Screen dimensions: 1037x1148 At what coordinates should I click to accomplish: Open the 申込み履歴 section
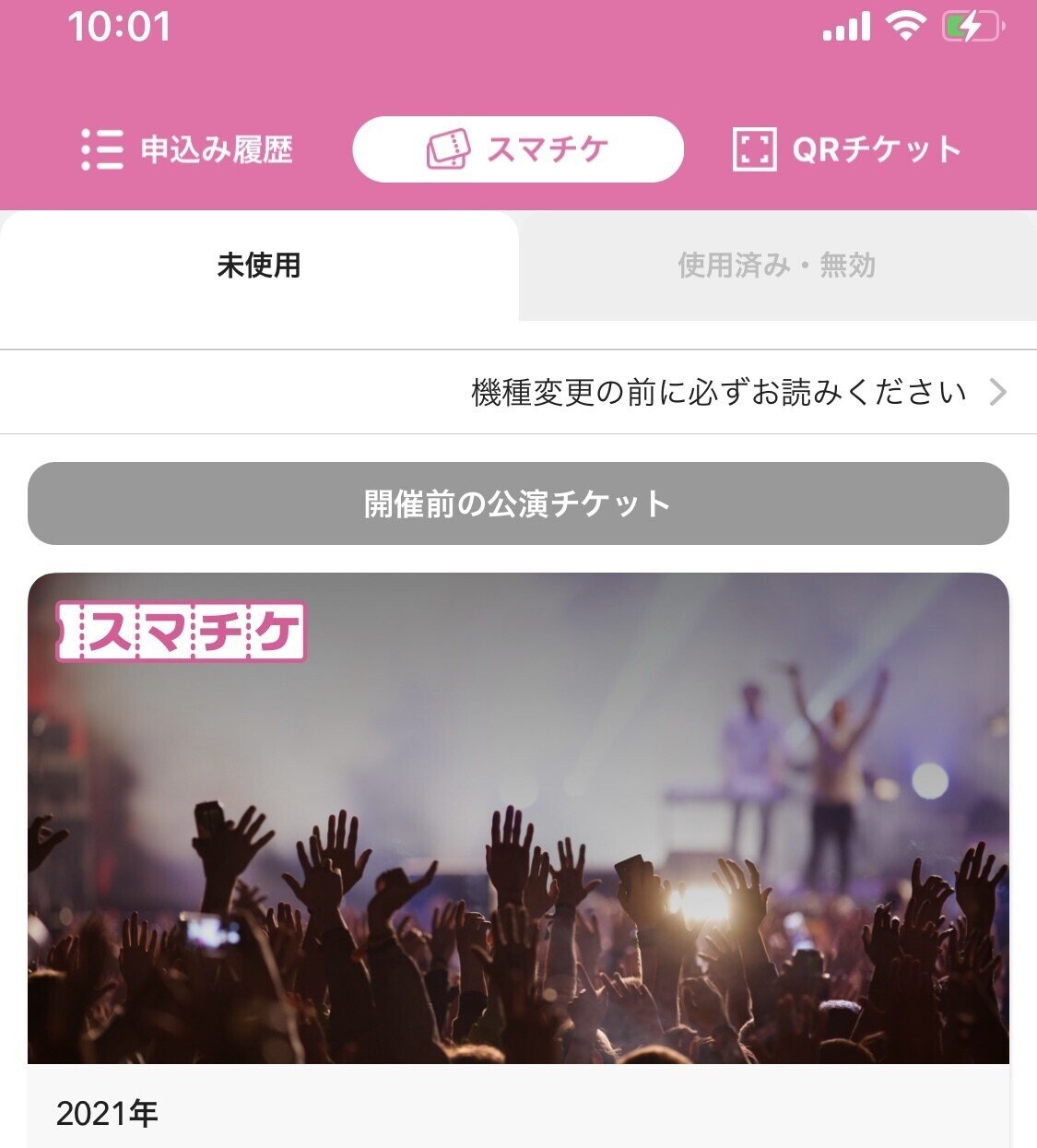pos(189,148)
